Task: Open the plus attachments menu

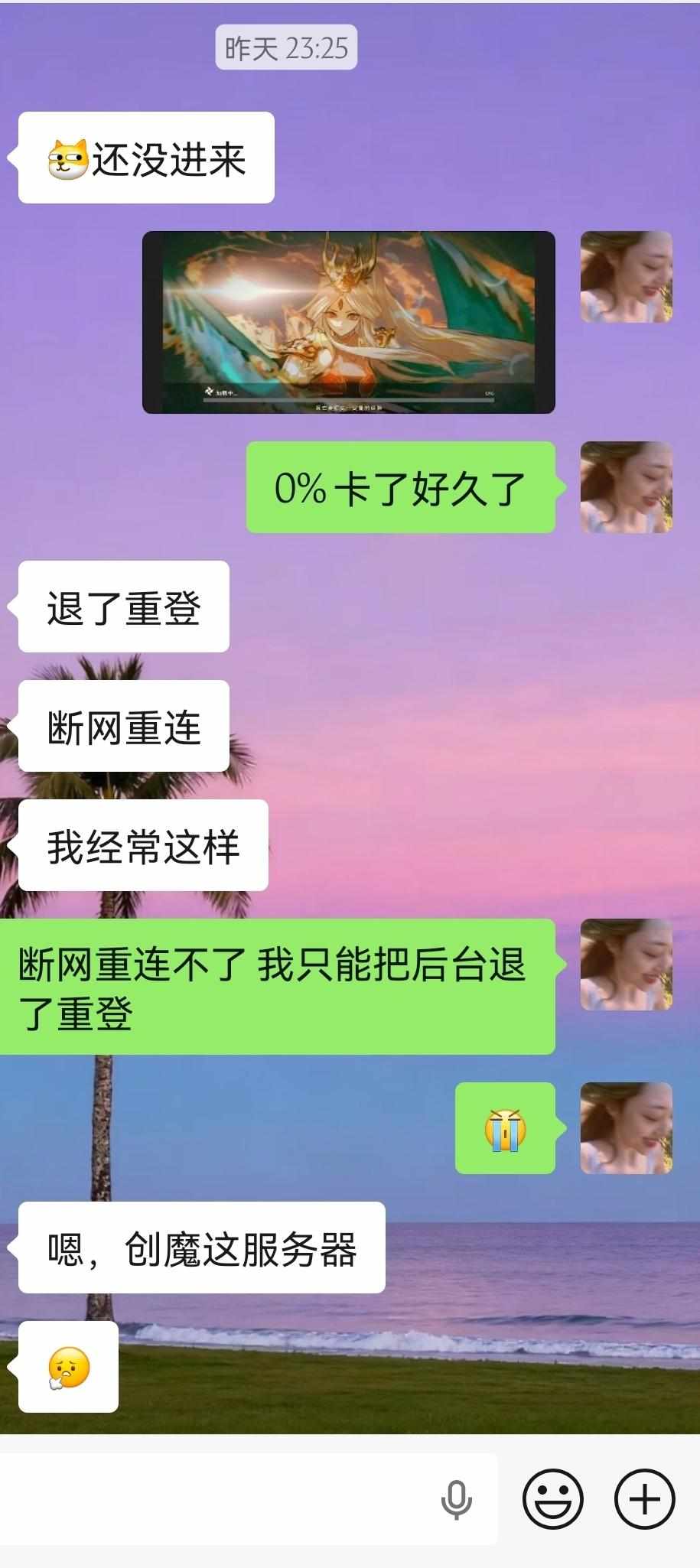Action: (x=644, y=1499)
